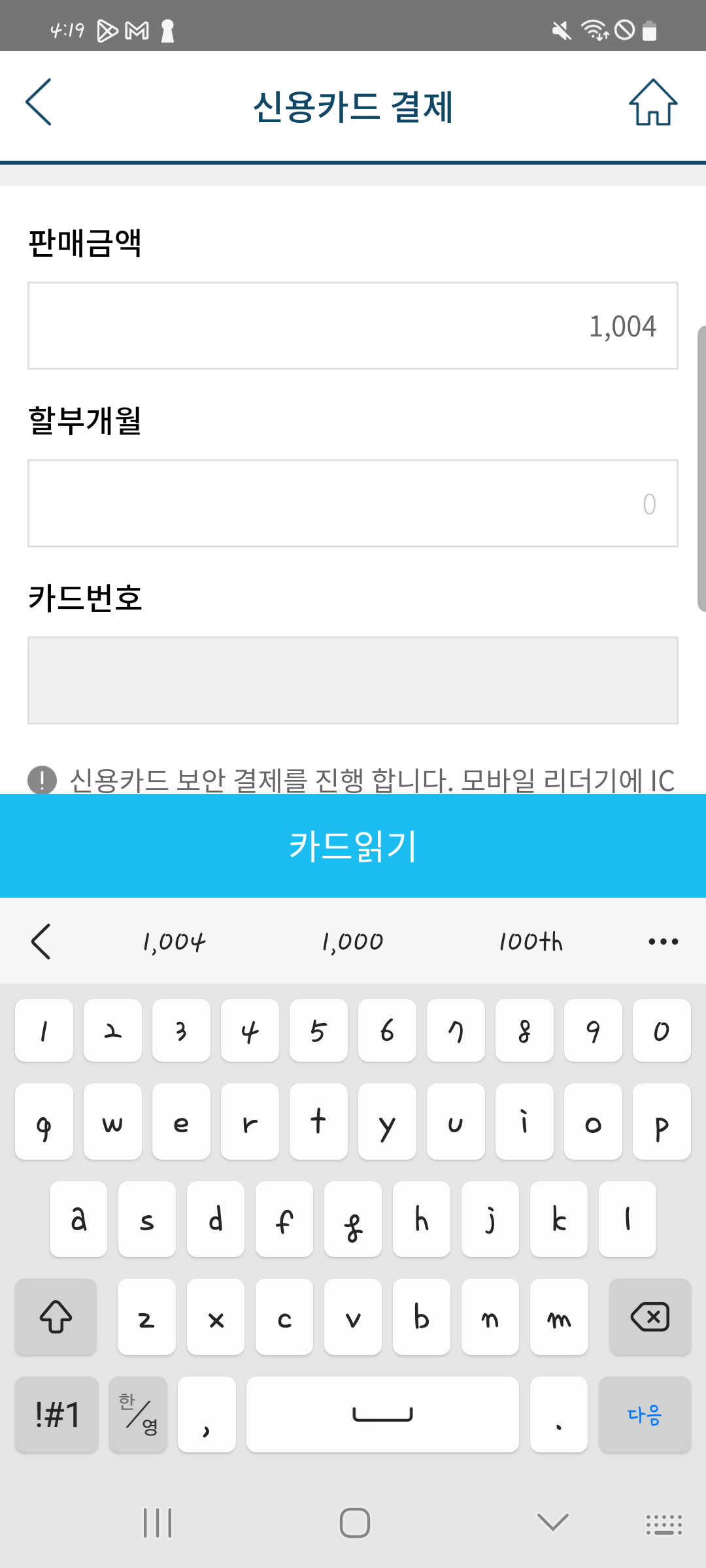Choose the 100th keyboard suggestion
Viewport: 706px width, 1568px height.
(530, 941)
